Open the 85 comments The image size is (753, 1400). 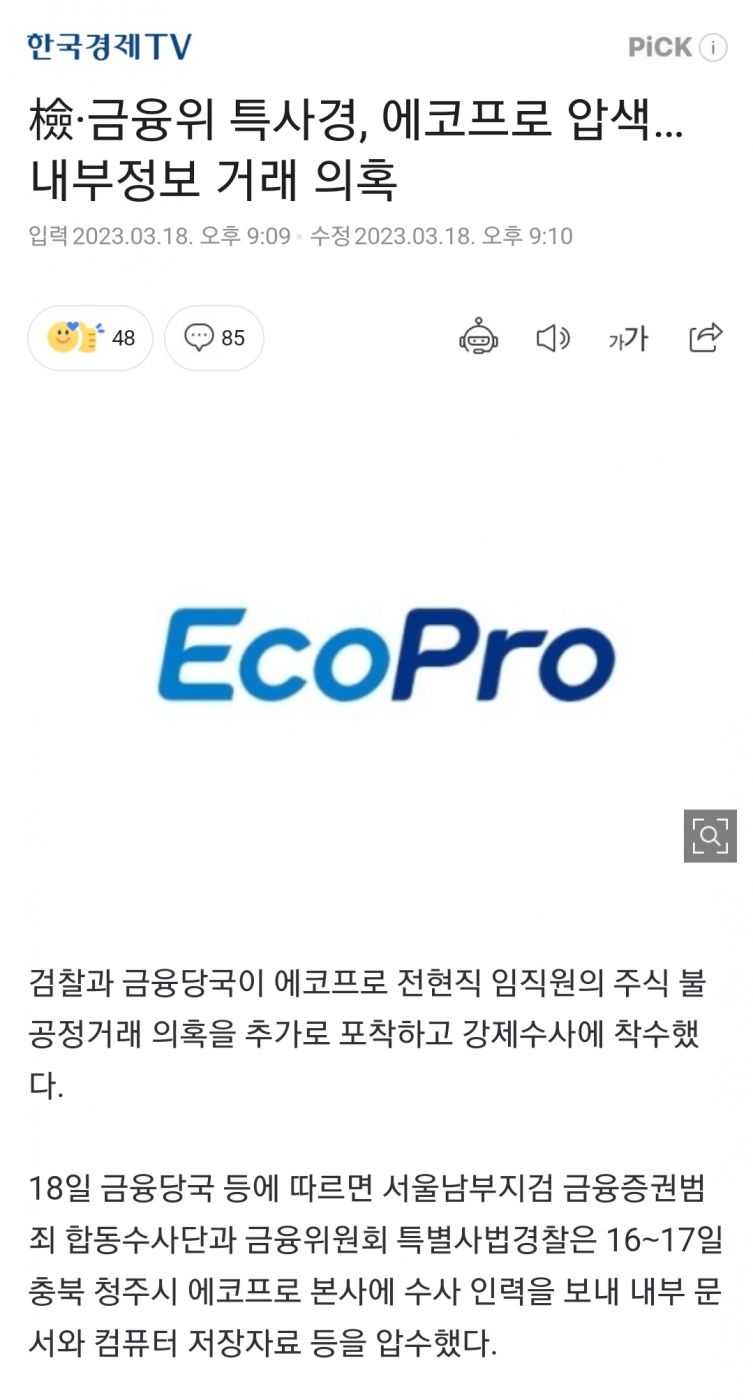pos(214,338)
